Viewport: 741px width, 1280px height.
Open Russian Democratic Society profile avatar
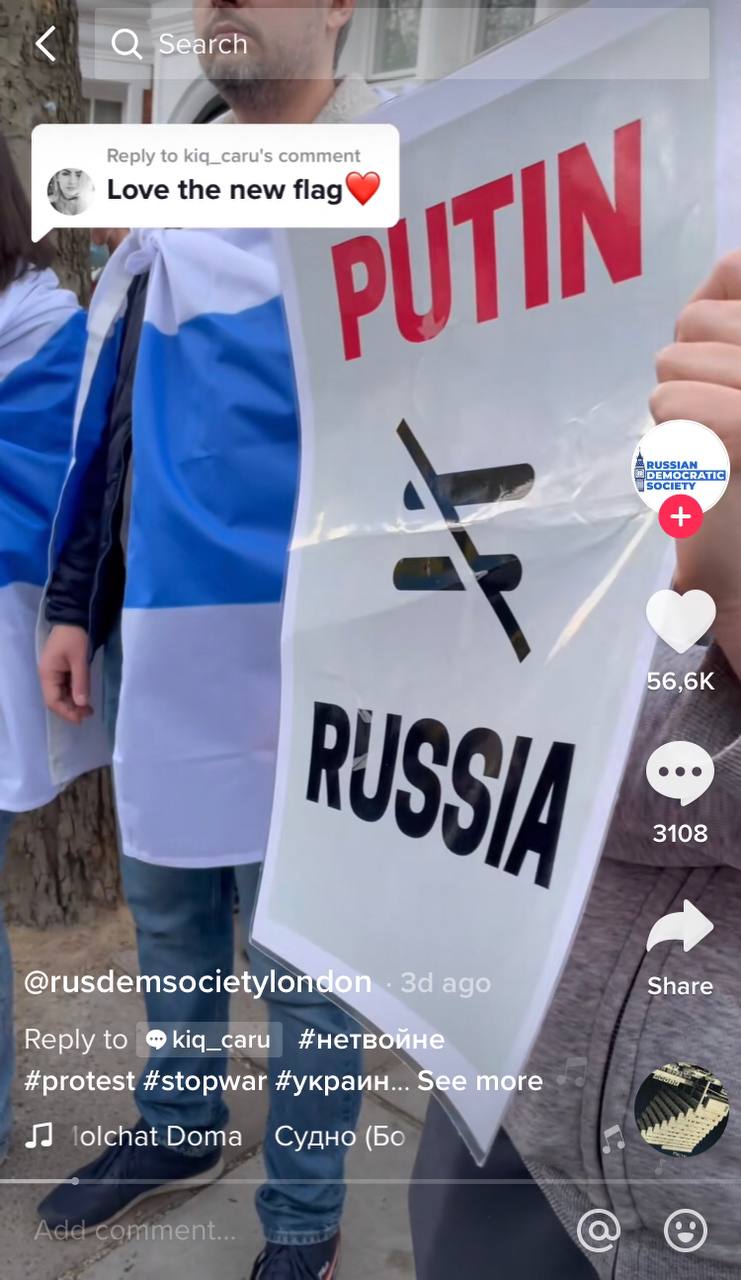(680, 467)
